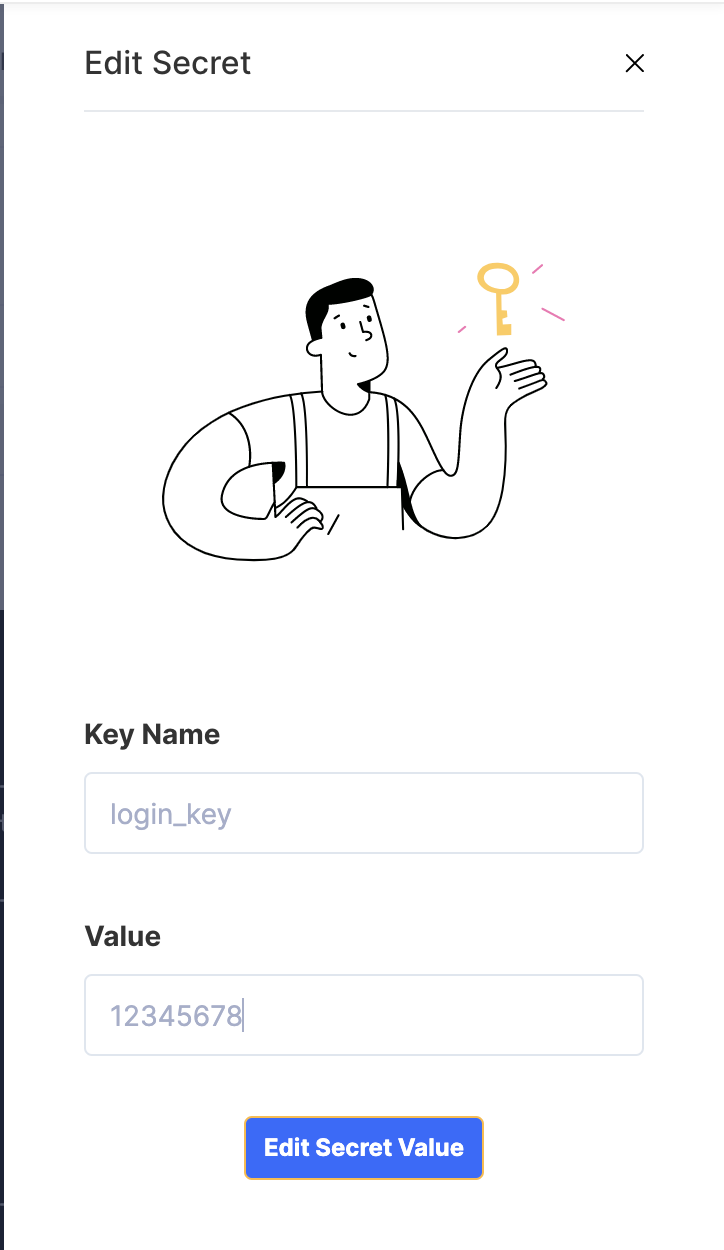Close the Edit Secret panel
Image resolution: width=724 pixels, height=1250 pixels.
tap(634, 63)
